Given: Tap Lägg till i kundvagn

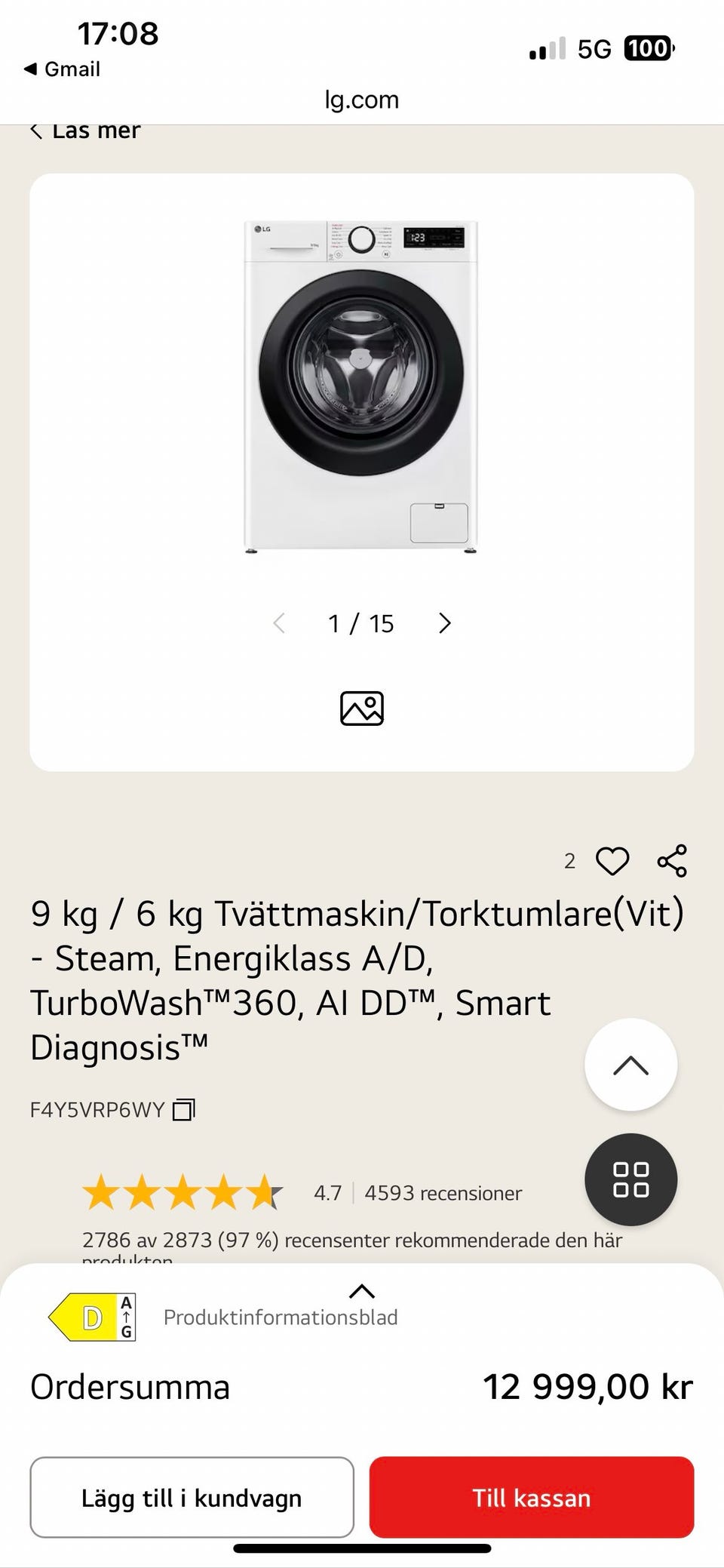Looking at the screenshot, I should tap(191, 1498).
